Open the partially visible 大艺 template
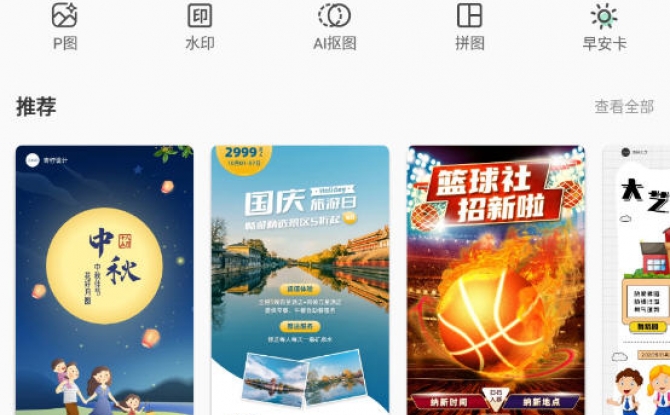Screen dimensions: 670x415 tap(640, 280)
